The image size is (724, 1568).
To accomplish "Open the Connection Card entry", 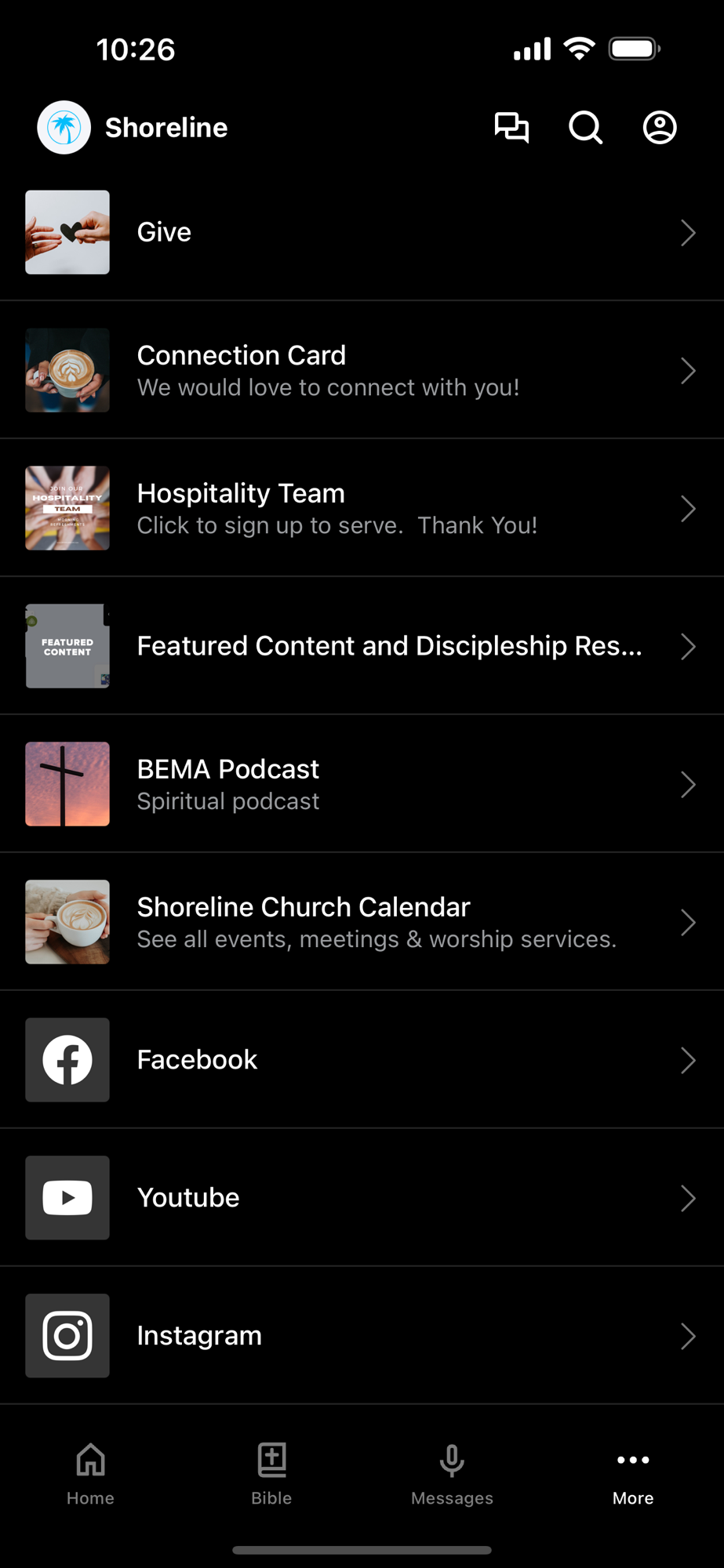I will tap(361, 371).
